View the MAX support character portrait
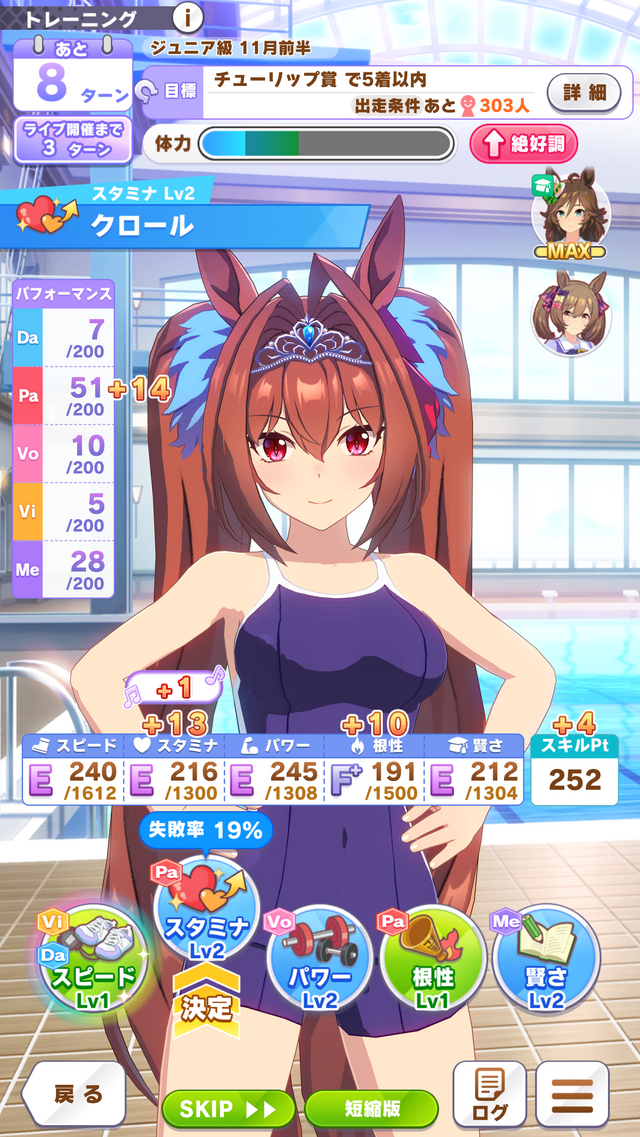 570,213
